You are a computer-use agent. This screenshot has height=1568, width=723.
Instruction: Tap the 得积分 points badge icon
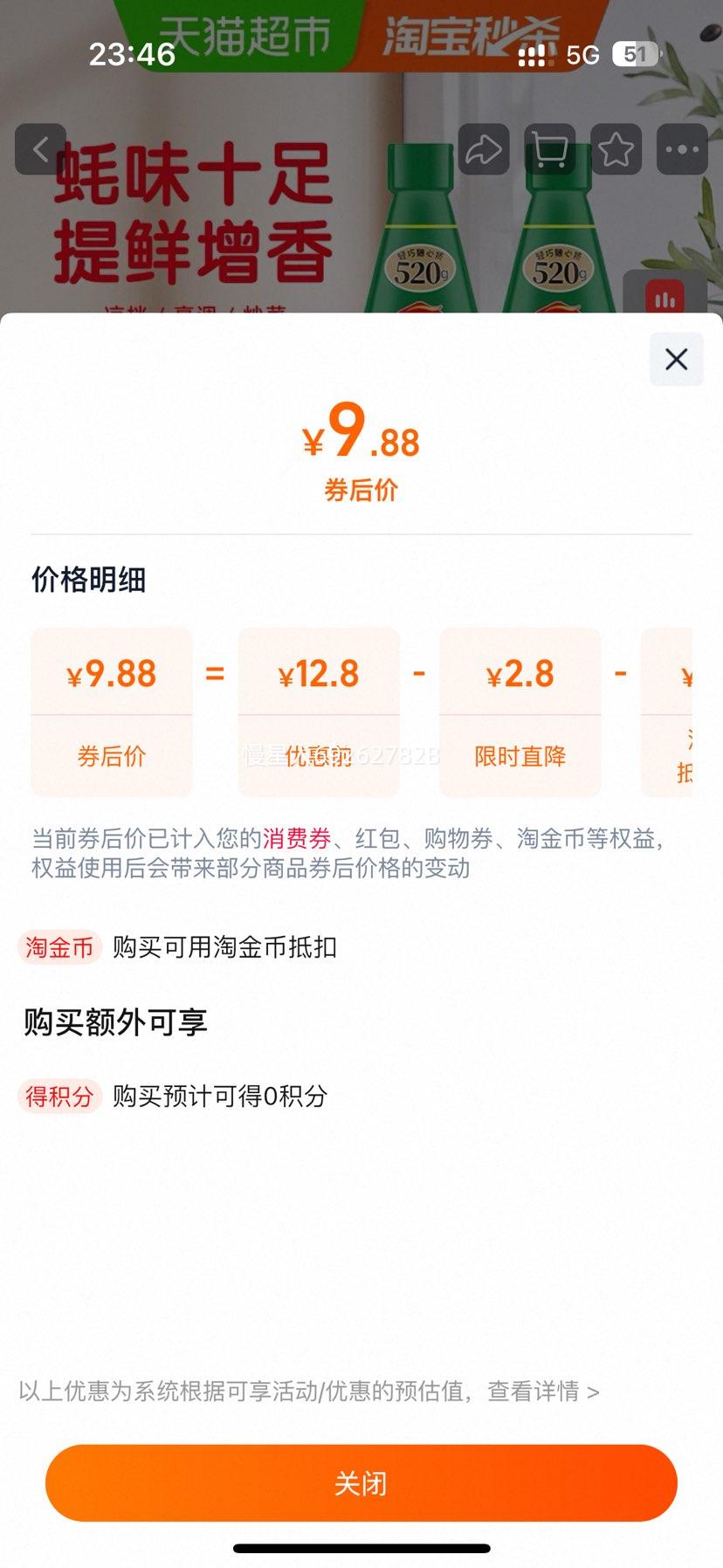click(x=59, y=1097)
